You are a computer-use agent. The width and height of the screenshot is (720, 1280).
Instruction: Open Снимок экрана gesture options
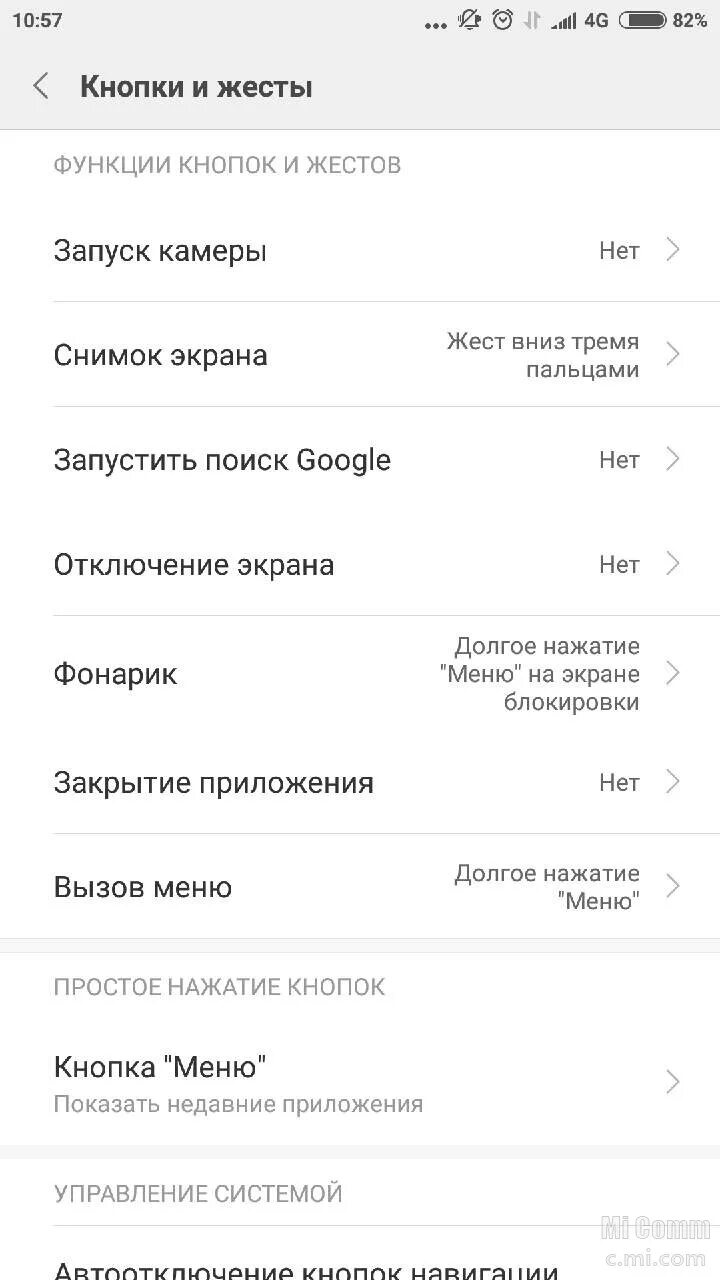[360, 355]
